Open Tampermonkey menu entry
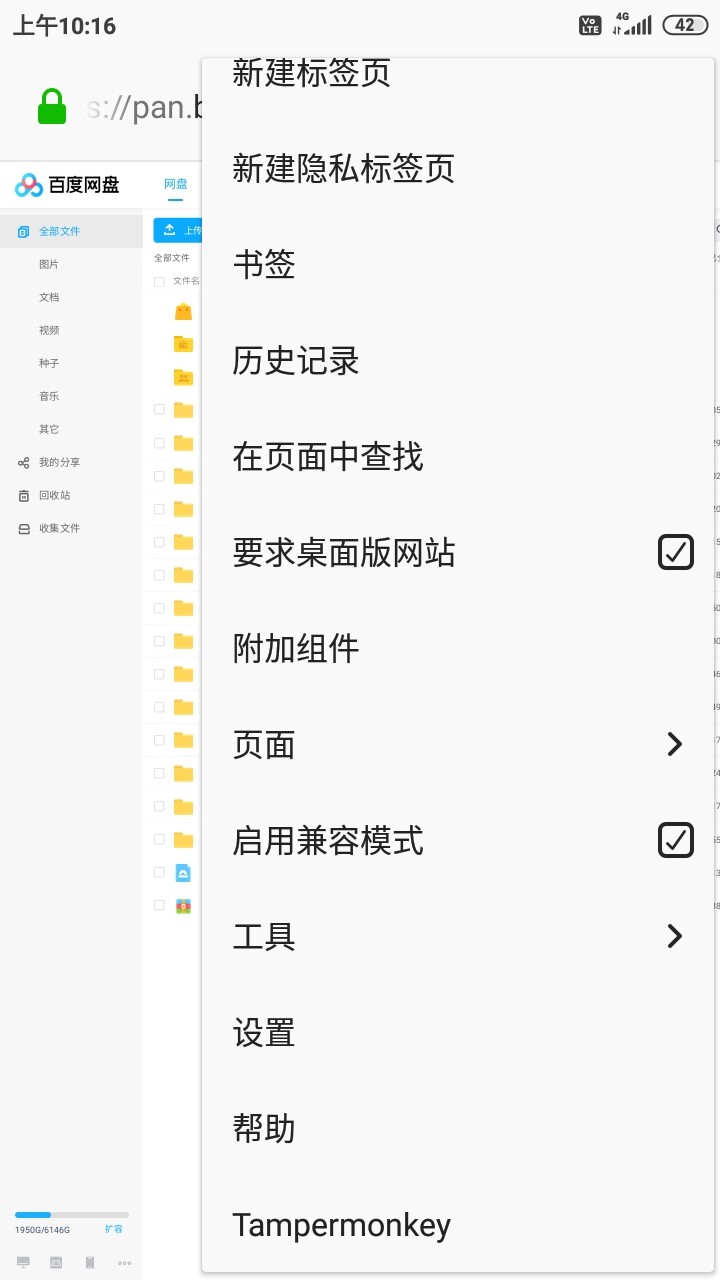The width and height of the screenshot is (720, 1280). pos(341,1224)
